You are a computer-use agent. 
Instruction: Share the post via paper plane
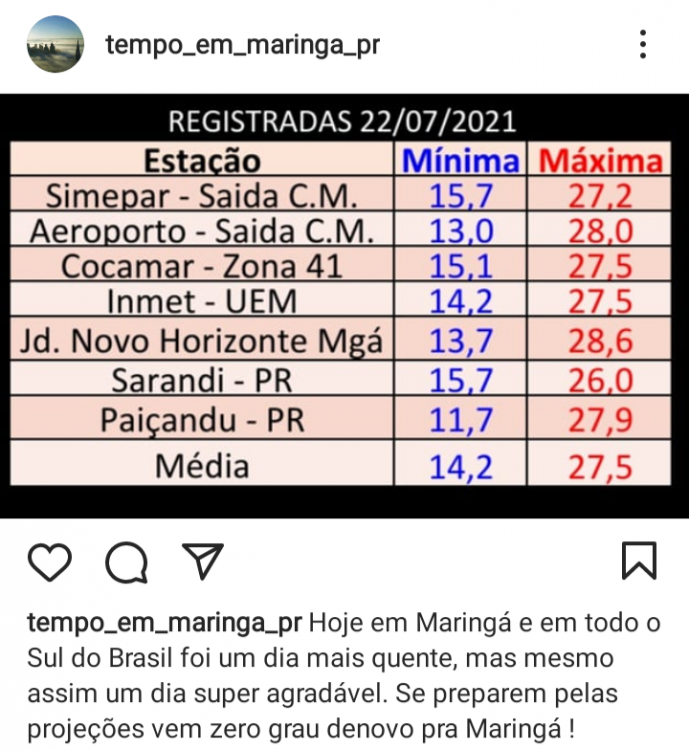pos(203,561)
